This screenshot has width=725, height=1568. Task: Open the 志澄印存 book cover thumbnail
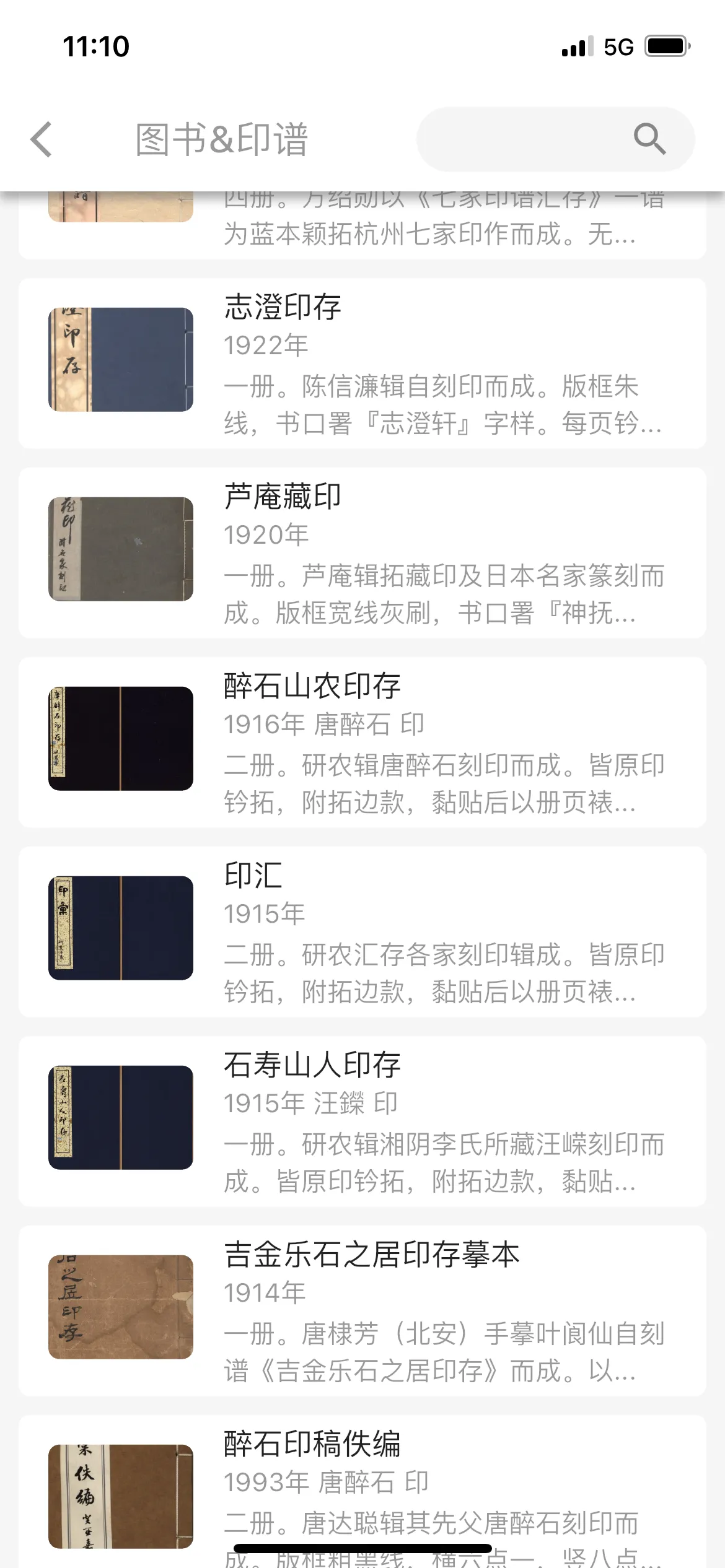point(120,359)
